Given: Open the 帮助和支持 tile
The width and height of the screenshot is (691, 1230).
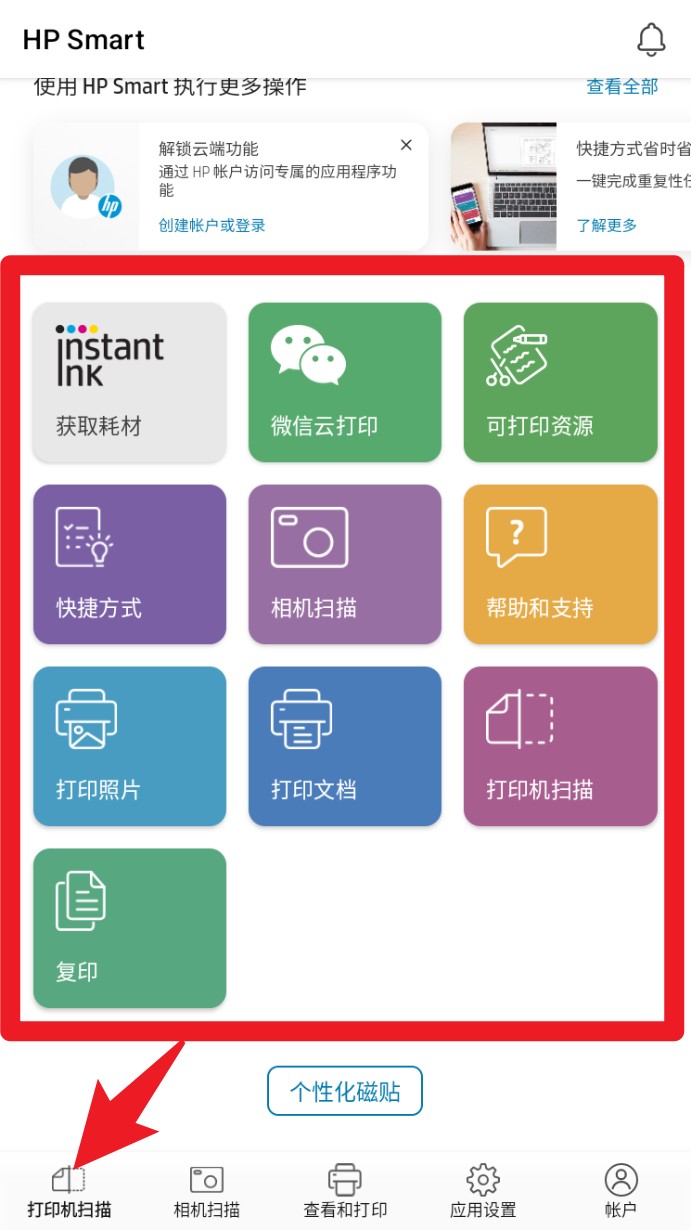Looking at the screenshot, I should [x=560, y=564].
